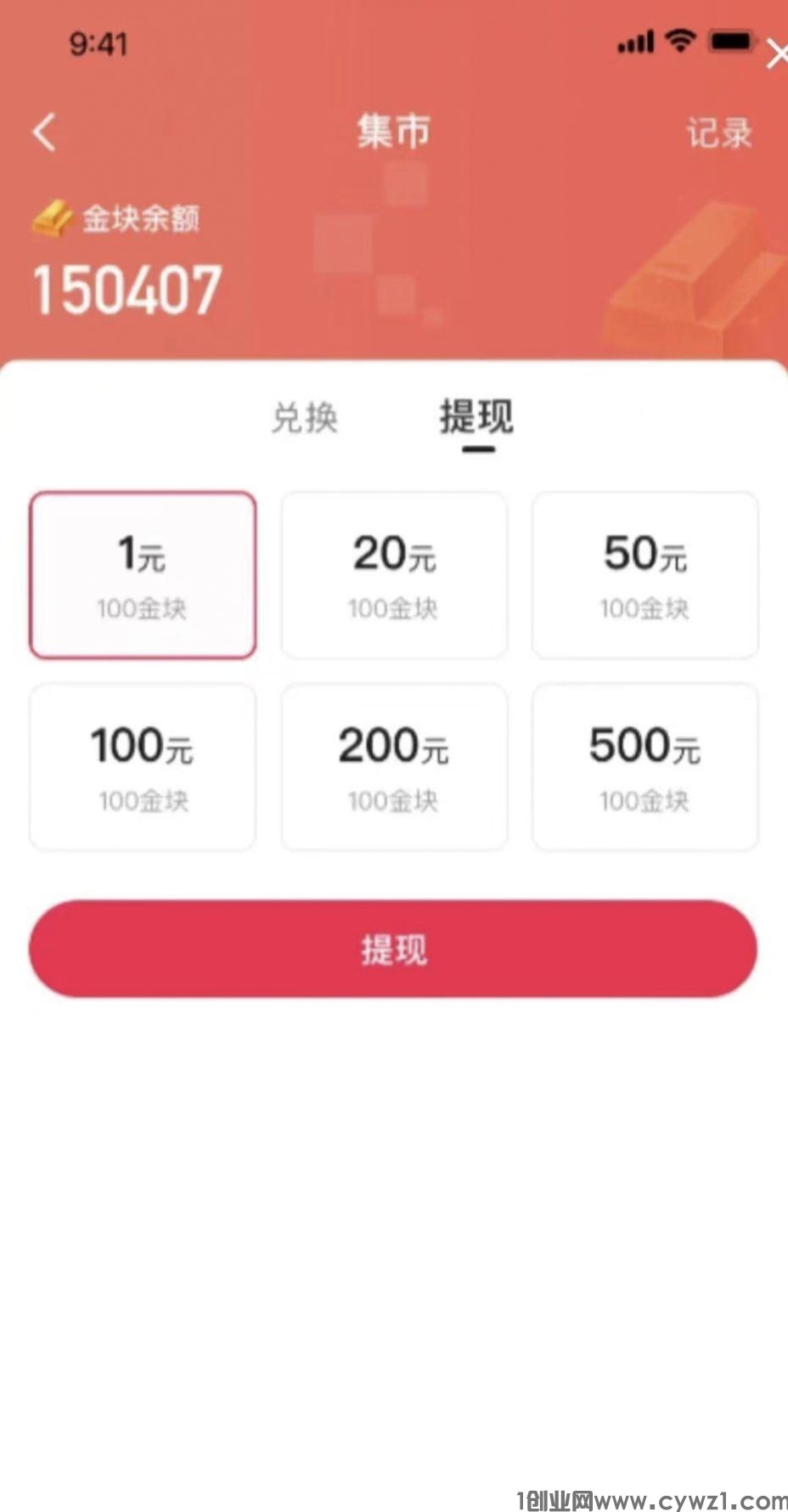This screenshot has height=1512, width=788.
Task: Tap the red 提现 withdraw button
Action: pyautogui.click(x=393, y=949)
